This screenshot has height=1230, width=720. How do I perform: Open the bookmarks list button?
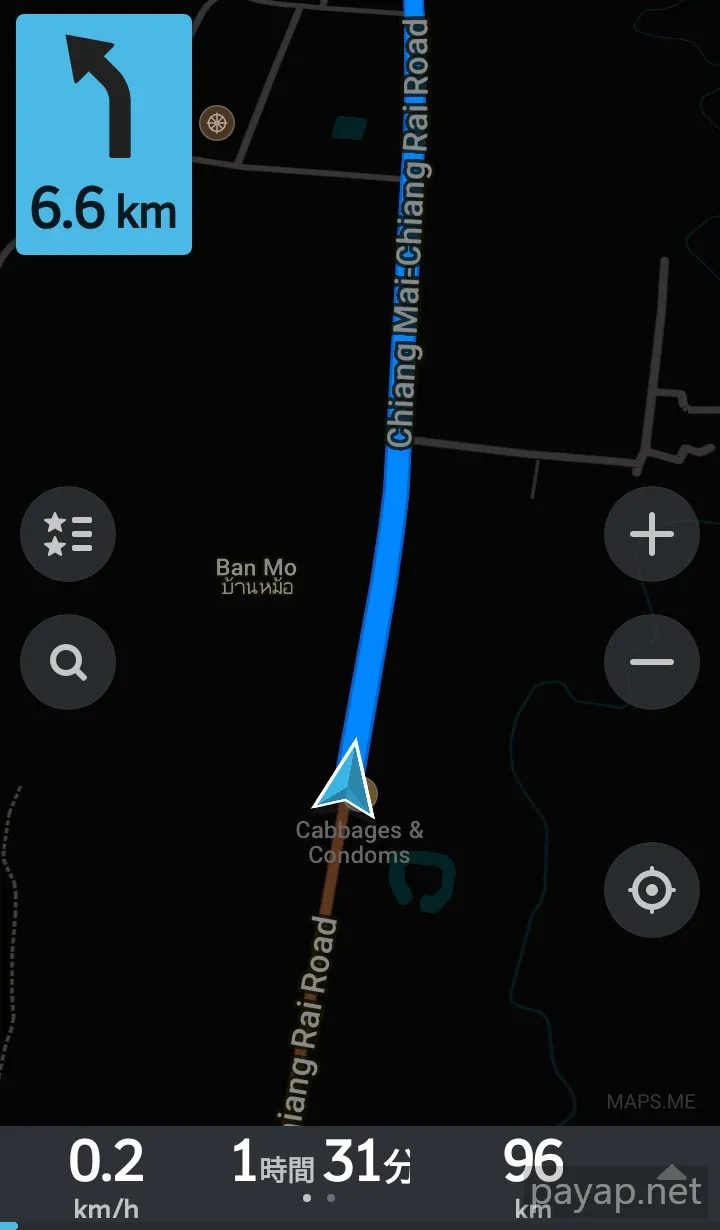pos(68,534)
